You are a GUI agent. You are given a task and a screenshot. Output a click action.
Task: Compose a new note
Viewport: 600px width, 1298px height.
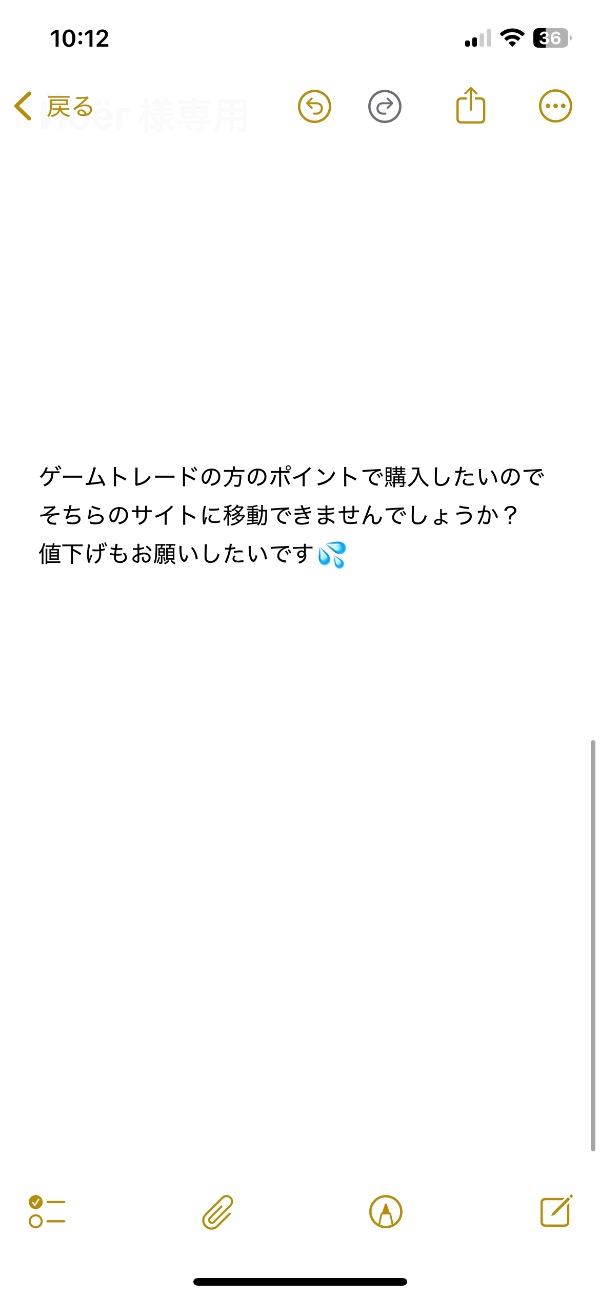click(x=555, y=1211)
